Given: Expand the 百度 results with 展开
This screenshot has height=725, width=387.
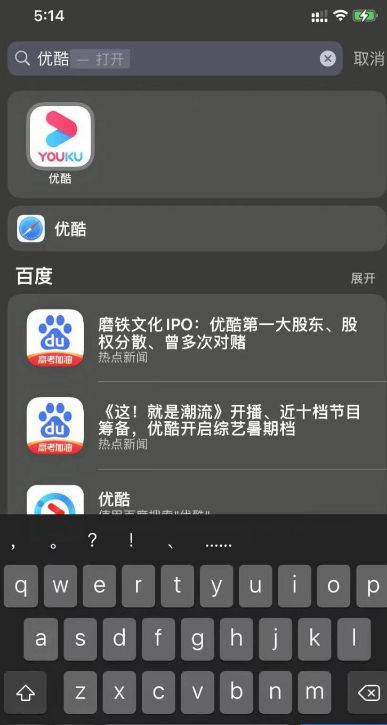Looking at the screenshot, I should [x=363, y=278].
